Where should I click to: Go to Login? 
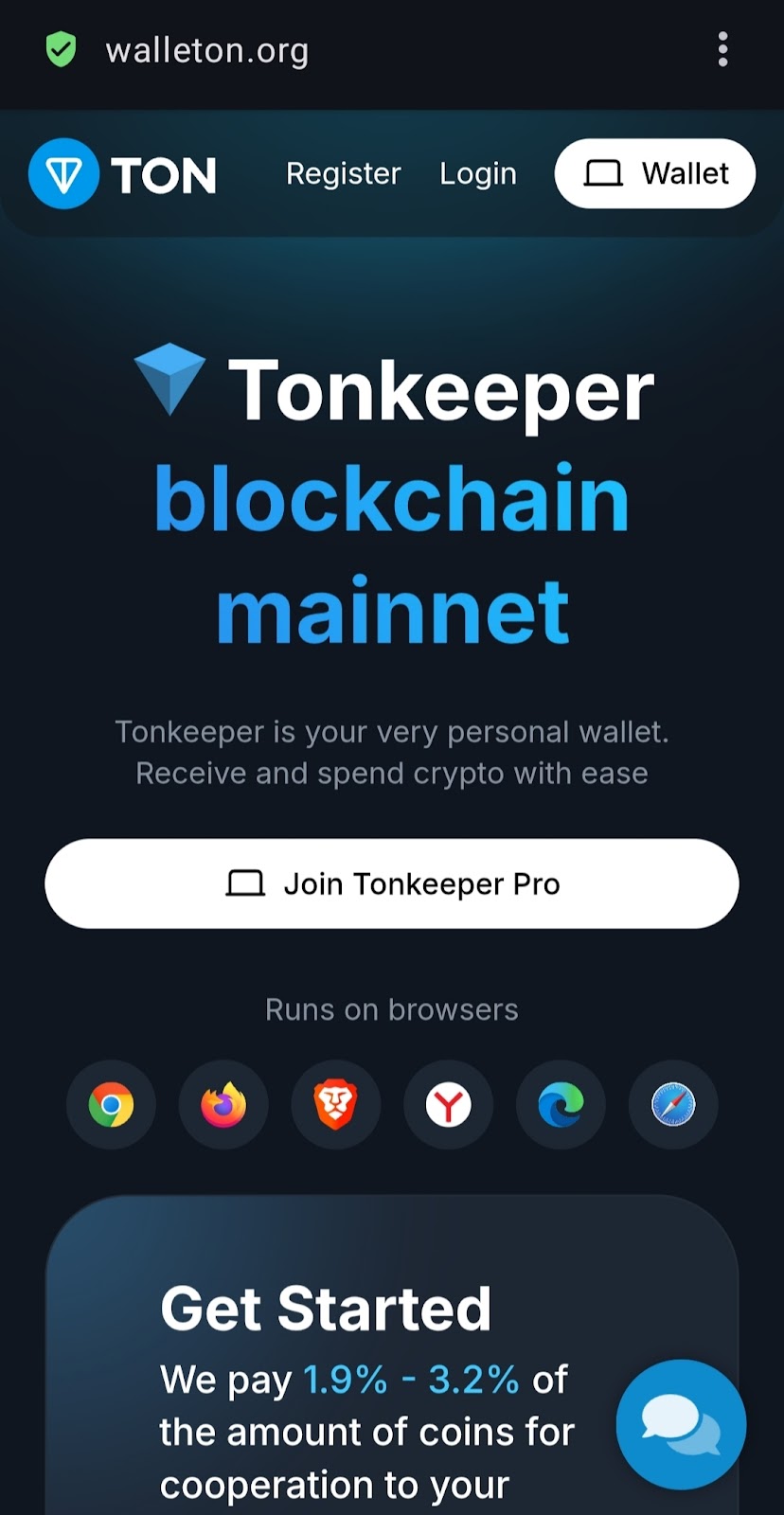click(478, 174)
